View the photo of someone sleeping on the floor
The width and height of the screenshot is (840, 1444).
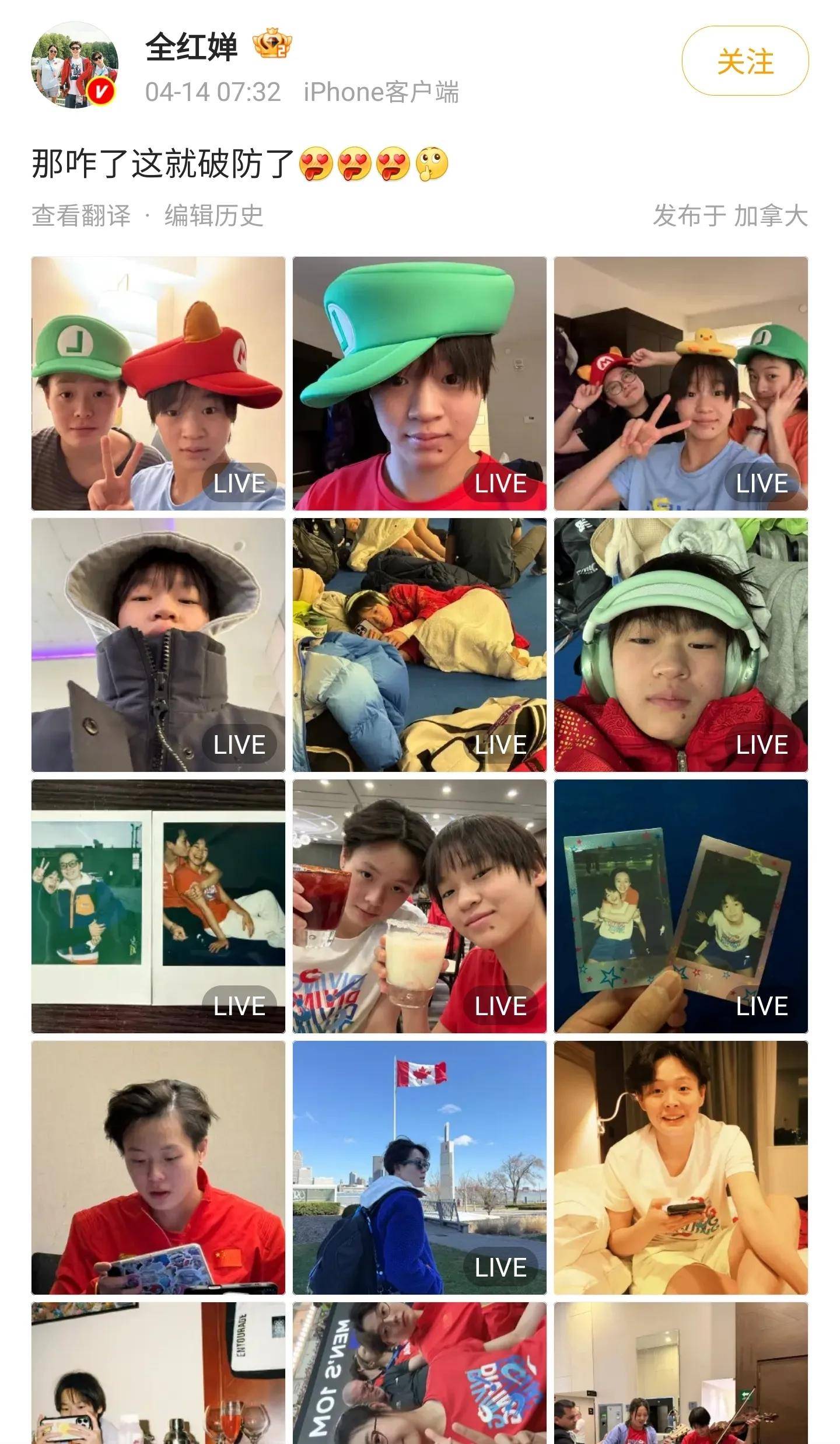[419, 645]
